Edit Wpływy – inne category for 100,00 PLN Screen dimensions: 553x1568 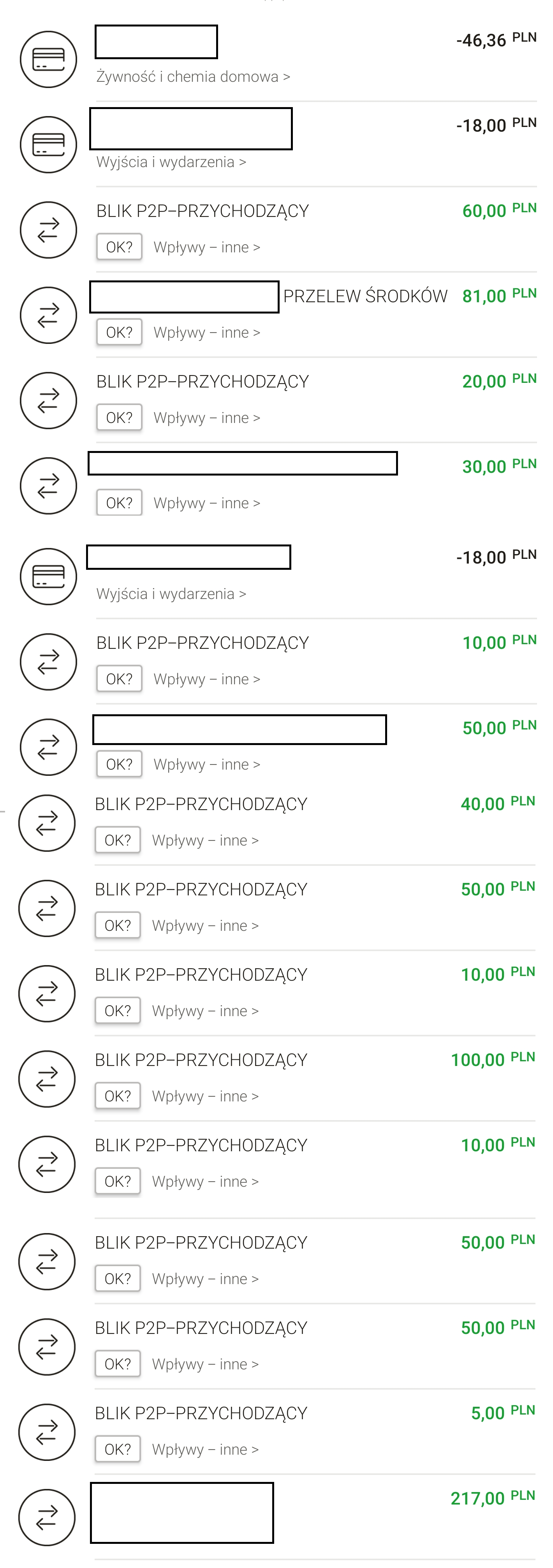[x=205, y=1096]
